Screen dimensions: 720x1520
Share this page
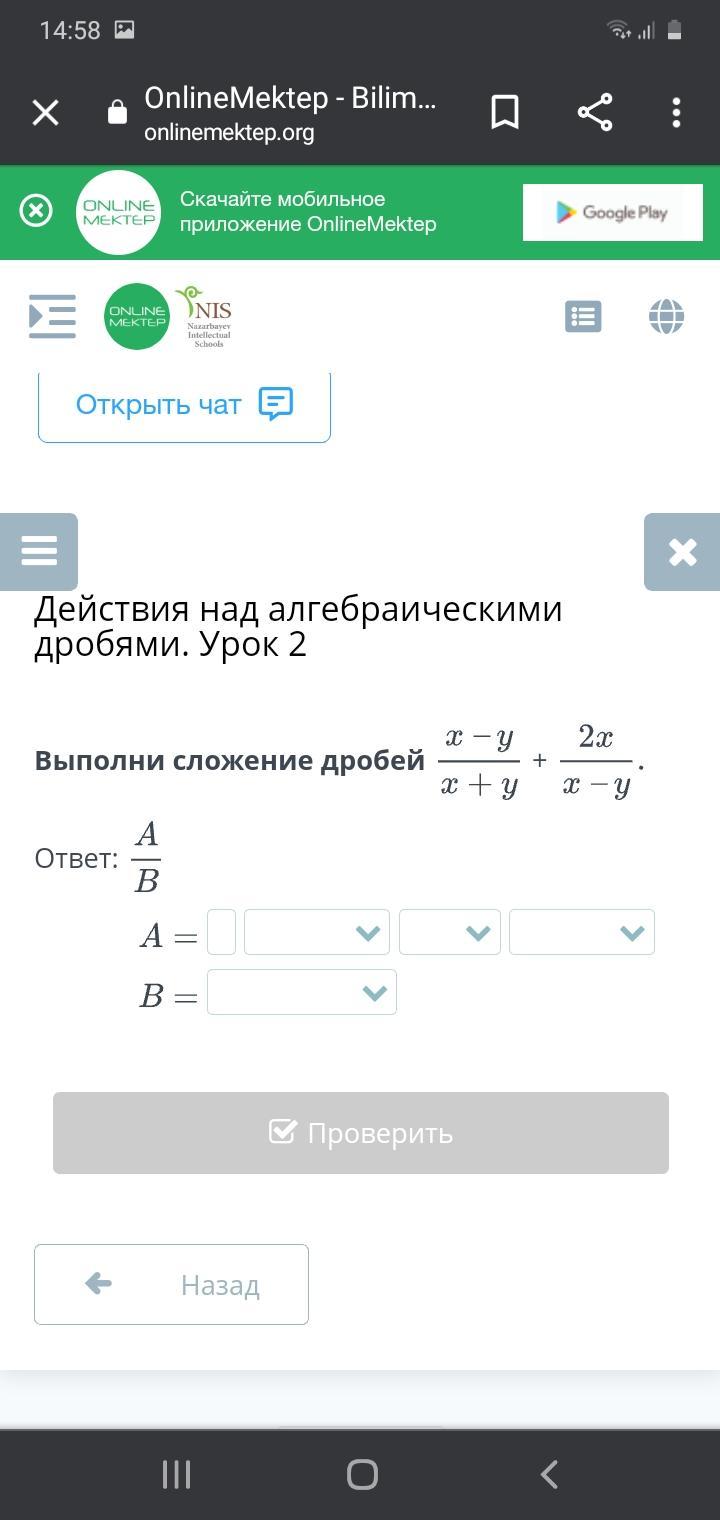click(595, 112)
